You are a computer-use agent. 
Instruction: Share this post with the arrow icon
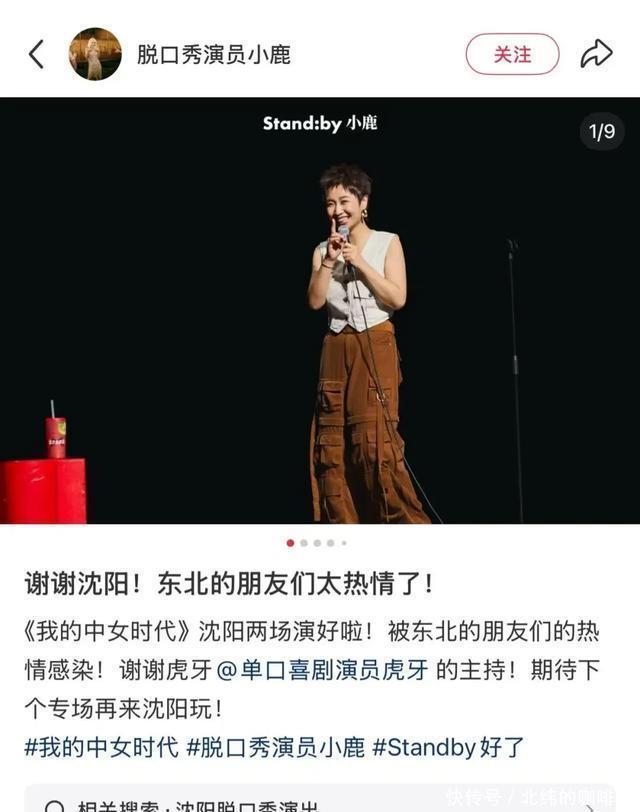tap(596, 54)
